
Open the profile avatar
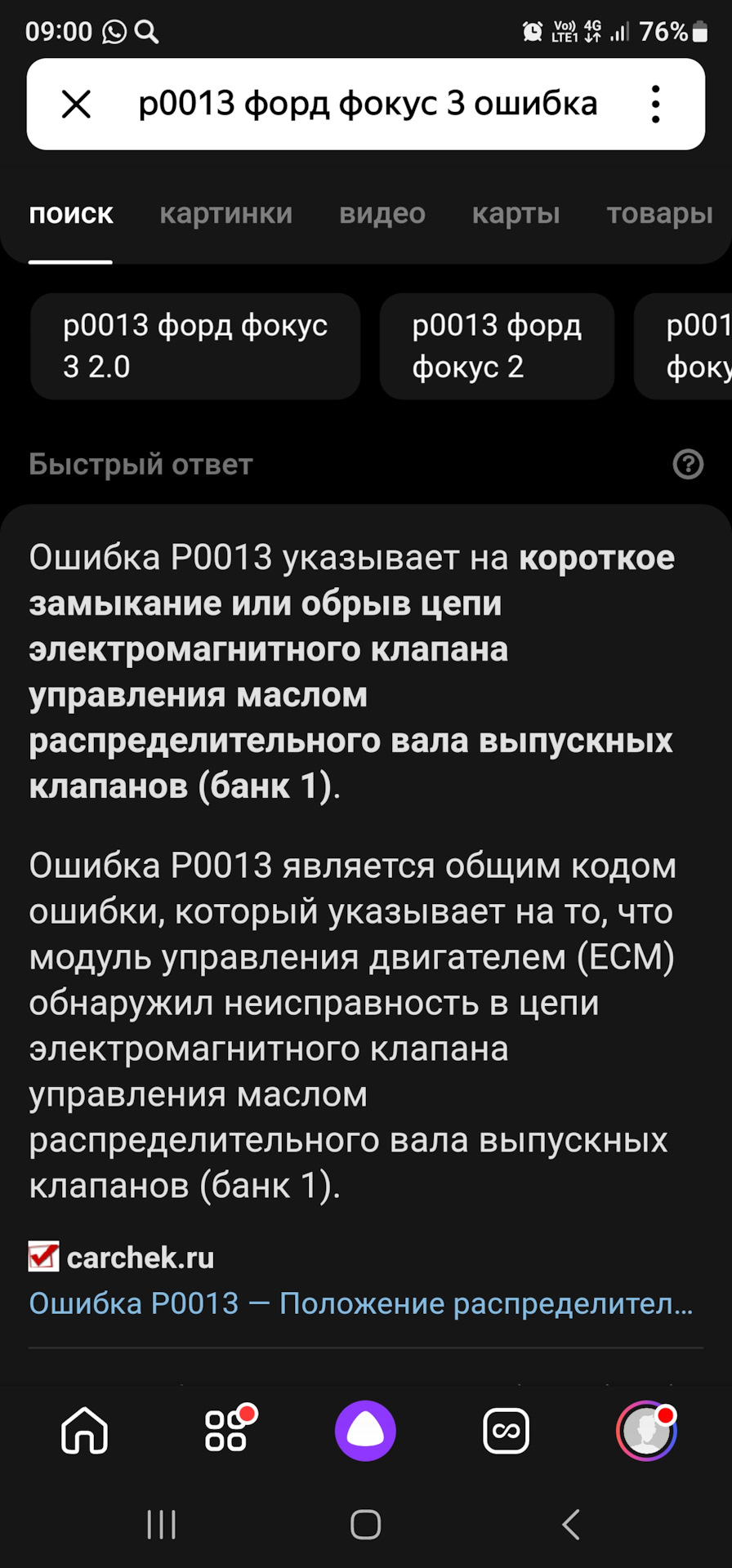646,1431
